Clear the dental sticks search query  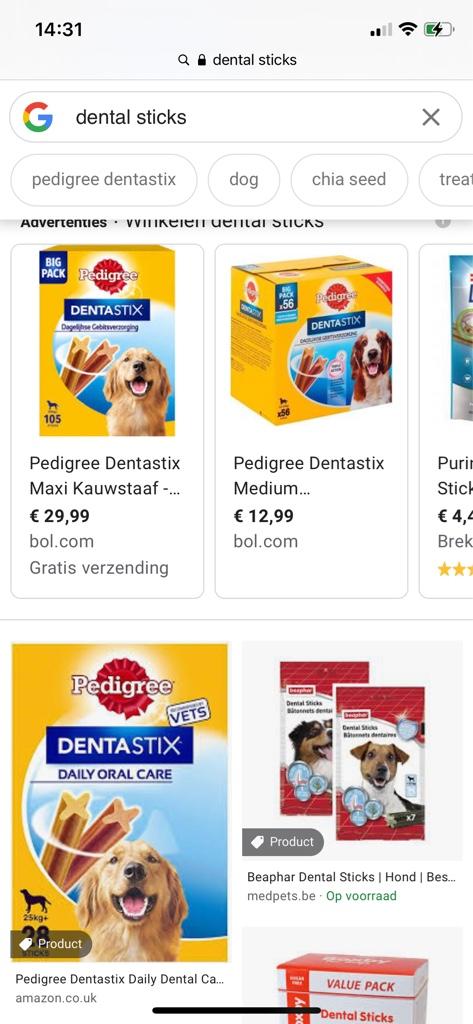pos(431,117)
